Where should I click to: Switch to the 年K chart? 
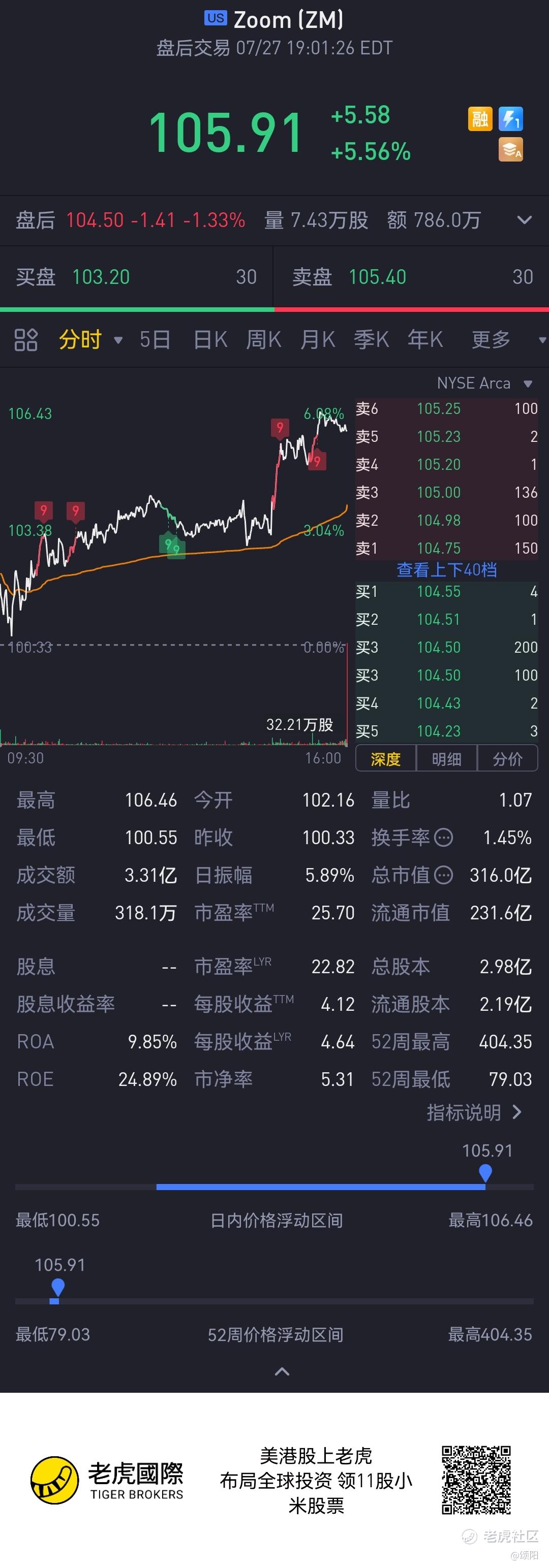[424, 340]
